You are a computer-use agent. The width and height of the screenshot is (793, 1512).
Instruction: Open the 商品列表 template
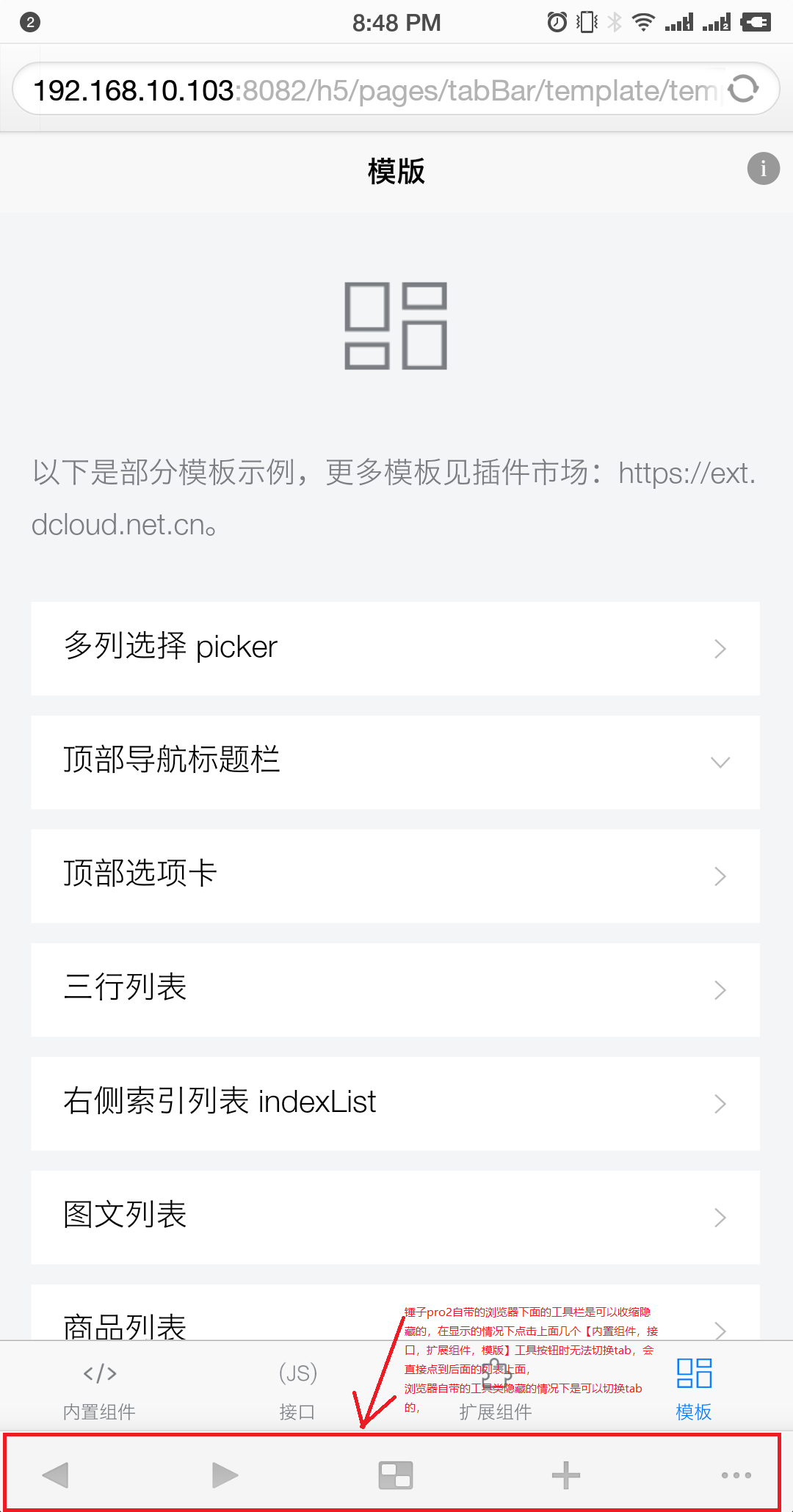[x=395, y=1312]
